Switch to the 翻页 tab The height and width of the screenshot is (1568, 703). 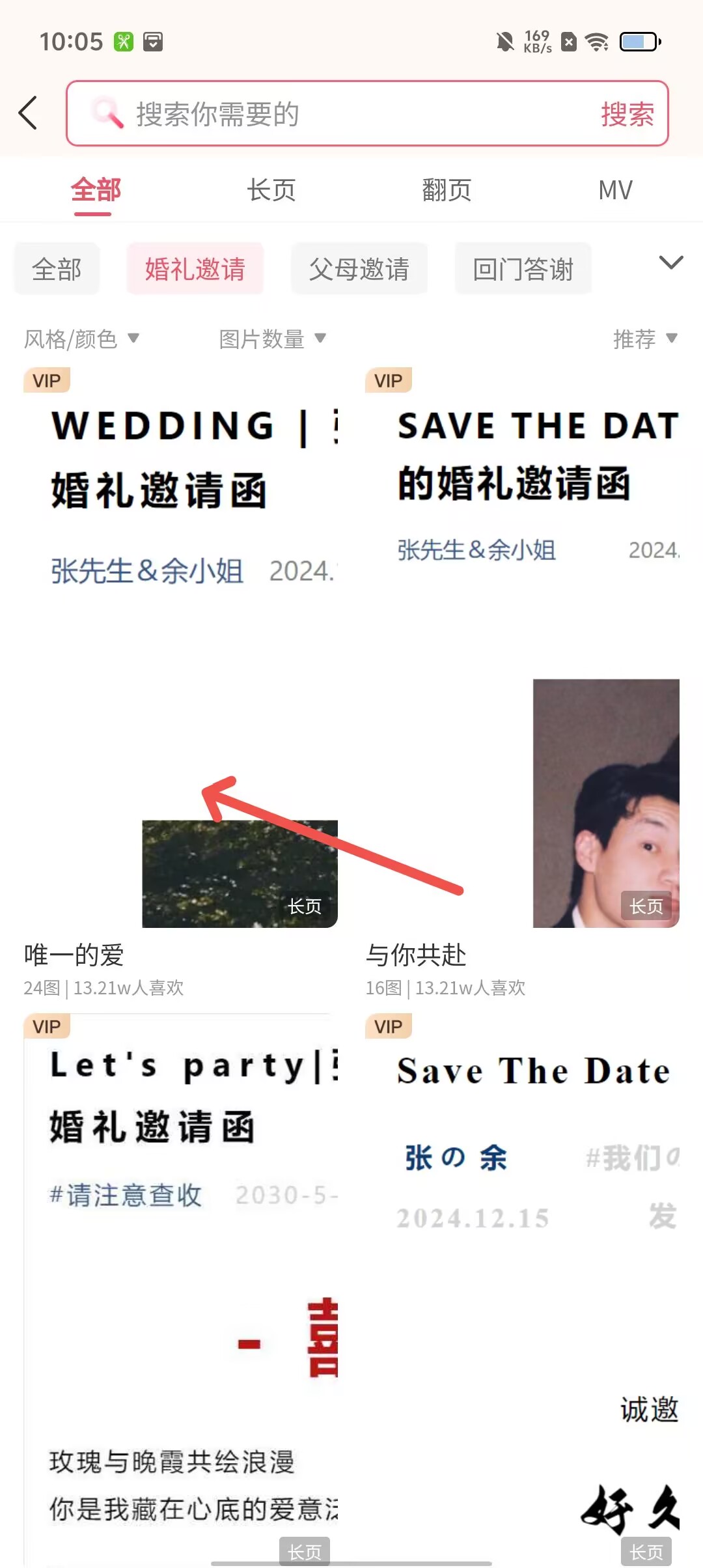(x=447, y=191)
